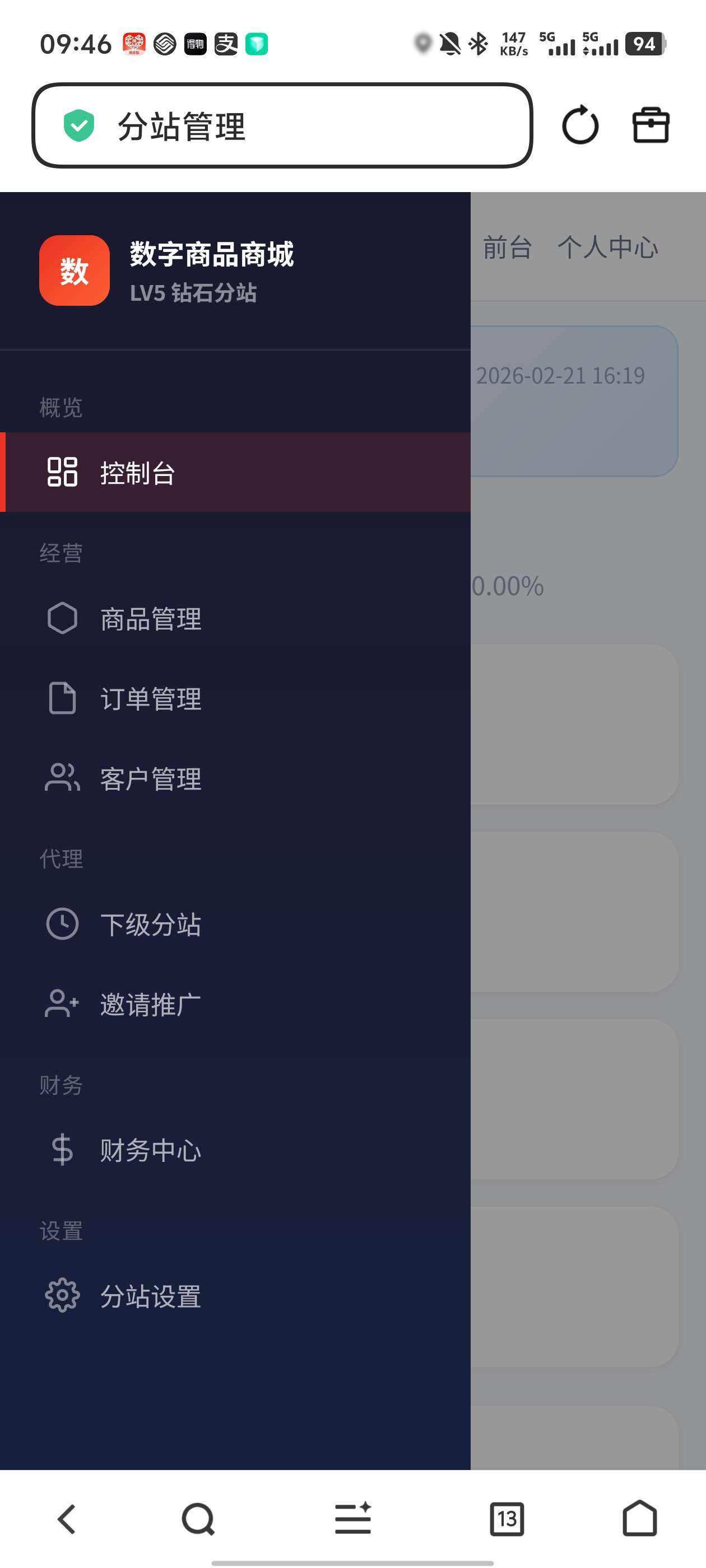The height and width of the screenshot is (1568, 706).
Task: Select the 订单管理 document icon
Action: click(x=62, y=698)
